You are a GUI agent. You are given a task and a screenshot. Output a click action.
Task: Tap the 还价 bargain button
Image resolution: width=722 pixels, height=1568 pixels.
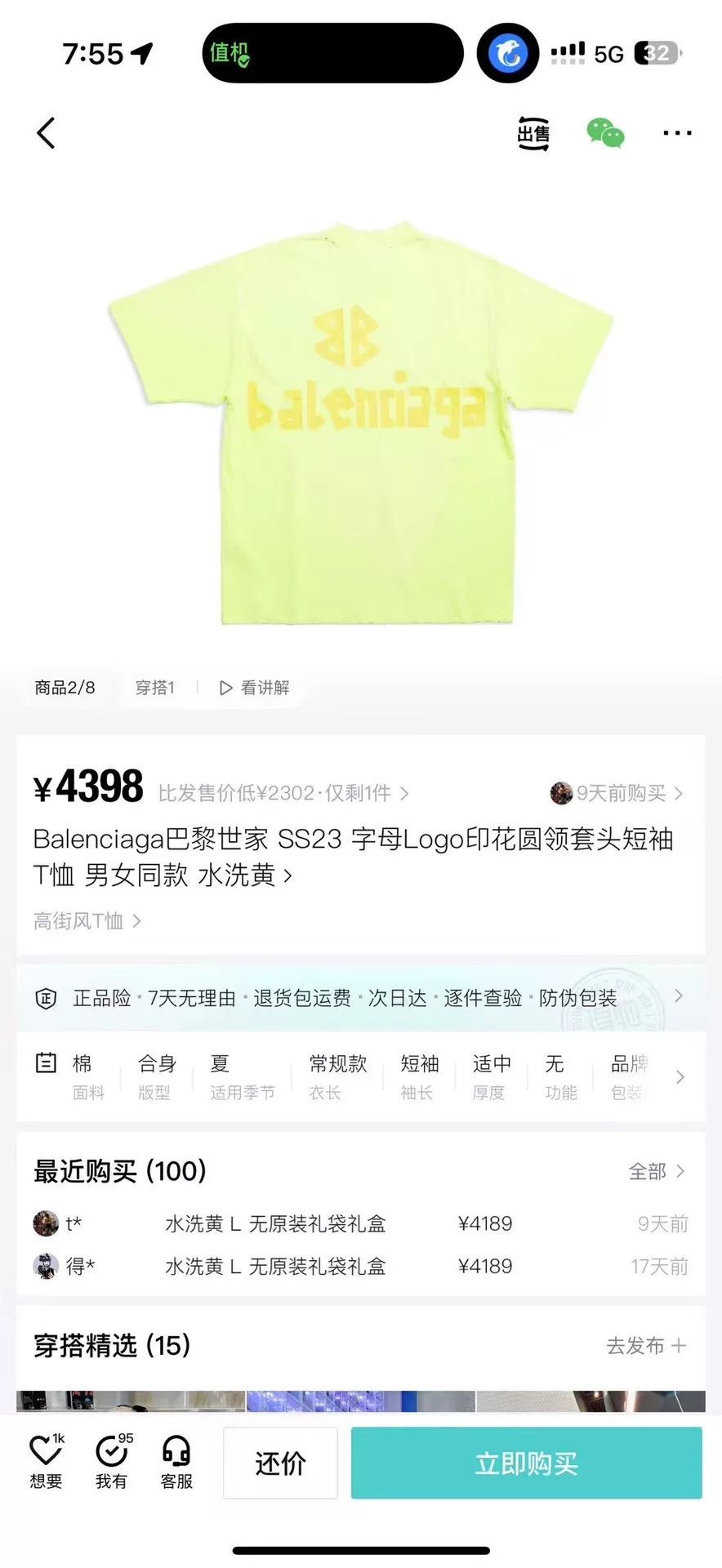tap(280, 1463)
